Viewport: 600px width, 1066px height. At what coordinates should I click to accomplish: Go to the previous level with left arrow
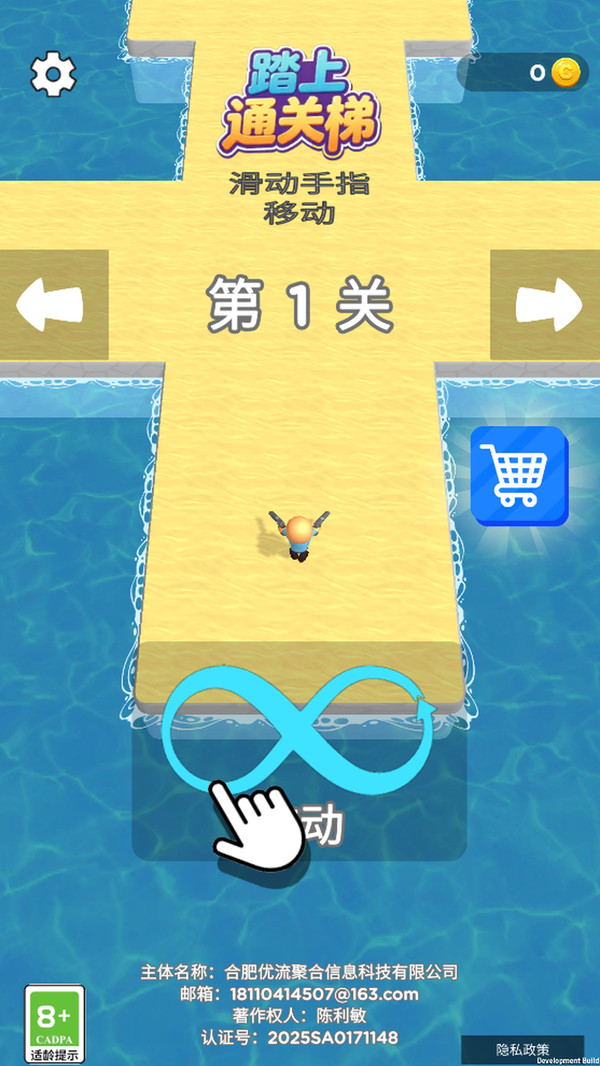pos(54,305)
